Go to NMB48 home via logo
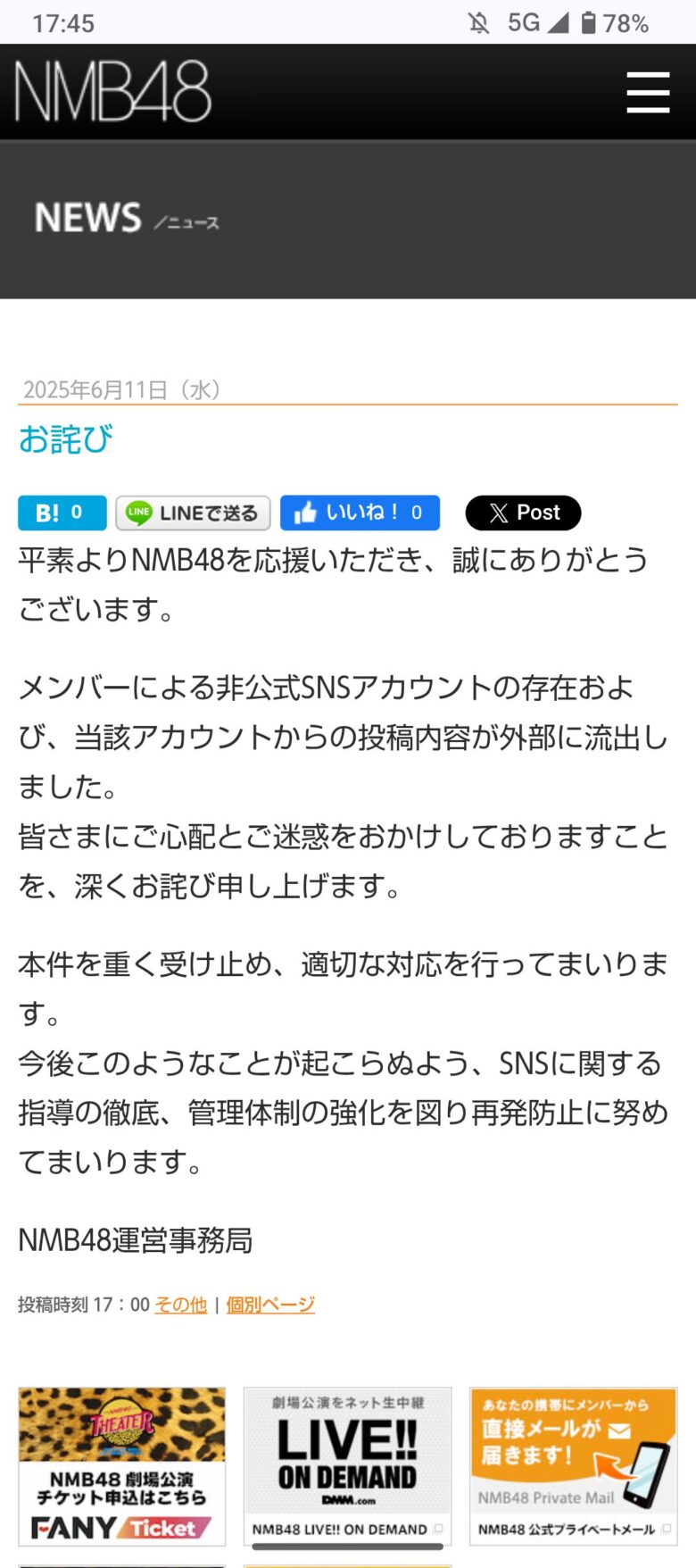696x1568 pixels. pyautogui.click(x=113, y=92)
